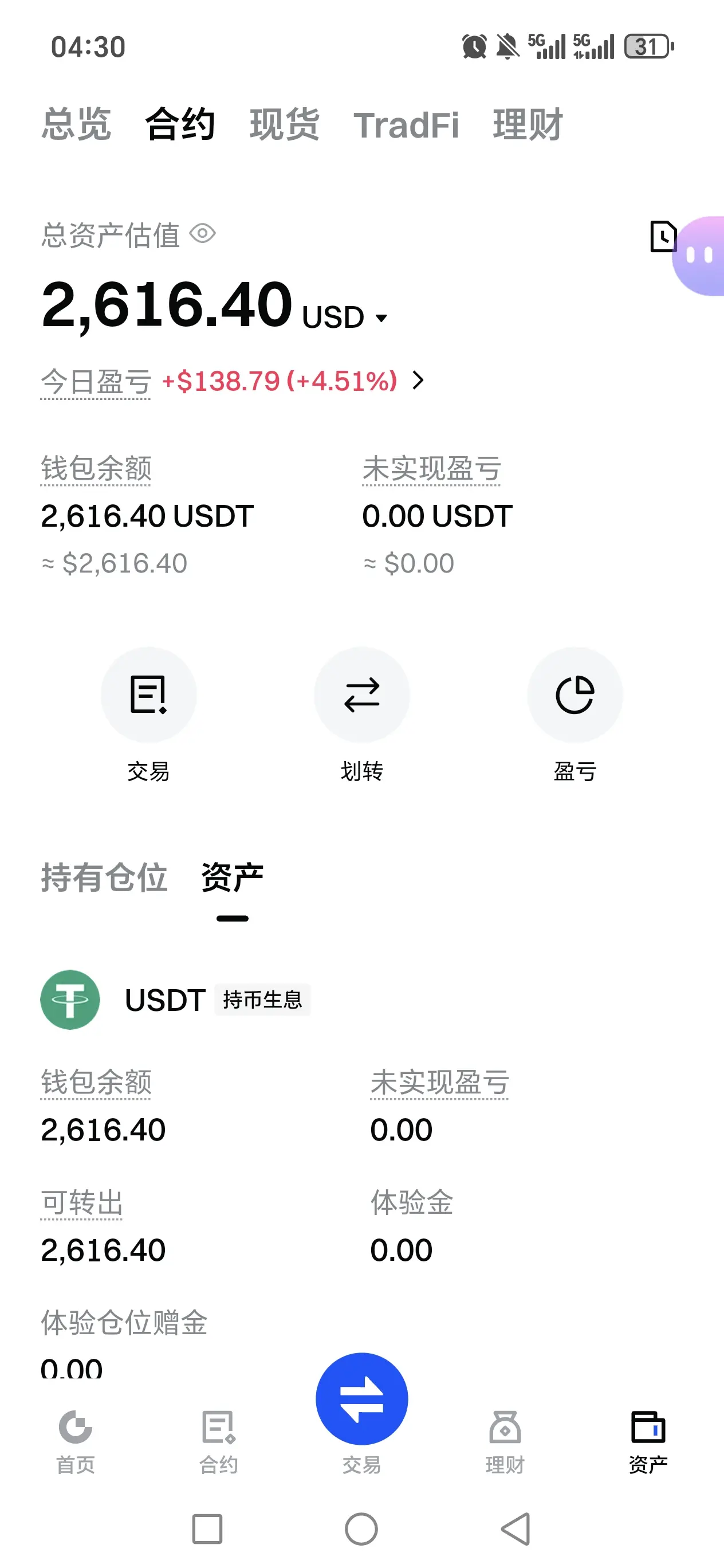This screenshot has height=1568, width=724.
Task: Change the USD currency dropdown
Action: [344, 317]
